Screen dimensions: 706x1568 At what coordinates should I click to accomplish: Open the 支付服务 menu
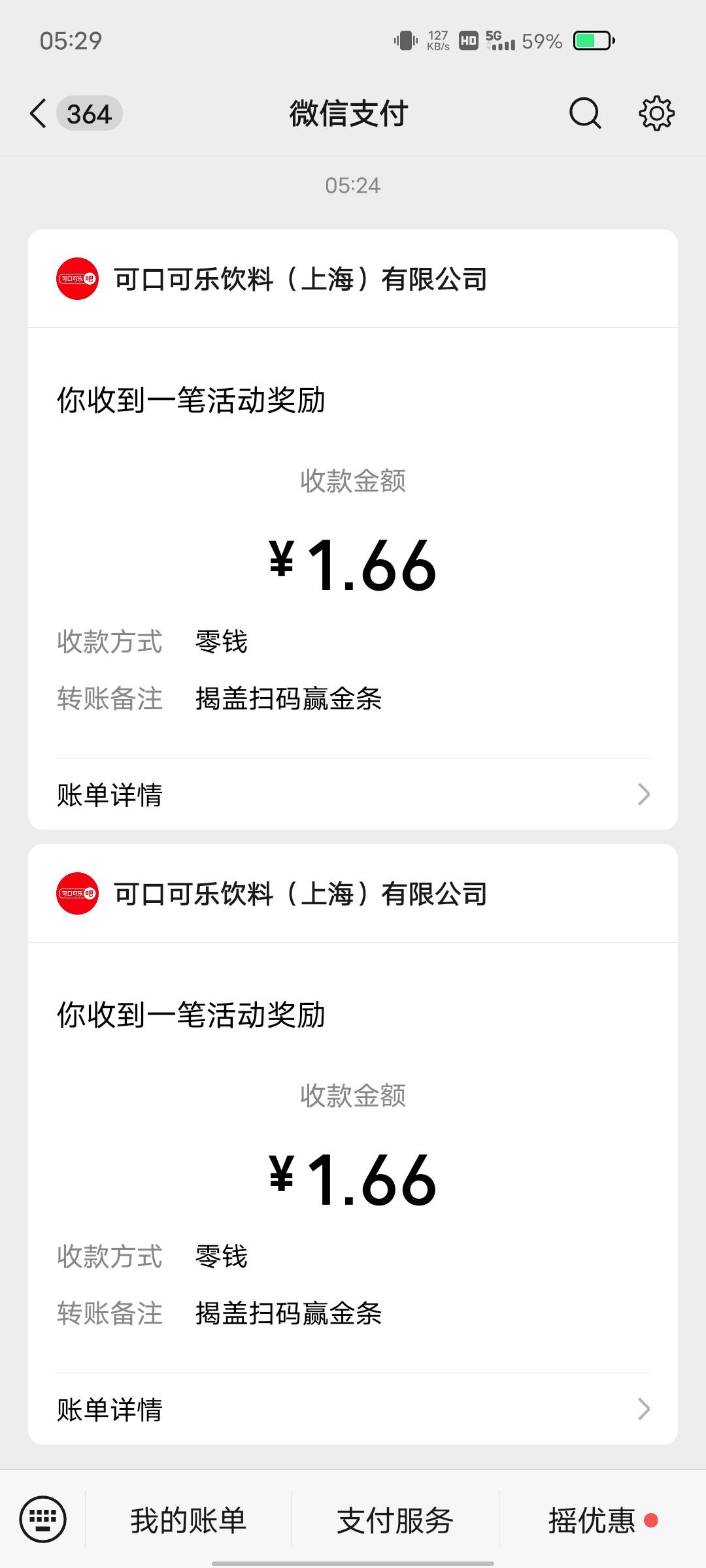395,1520
